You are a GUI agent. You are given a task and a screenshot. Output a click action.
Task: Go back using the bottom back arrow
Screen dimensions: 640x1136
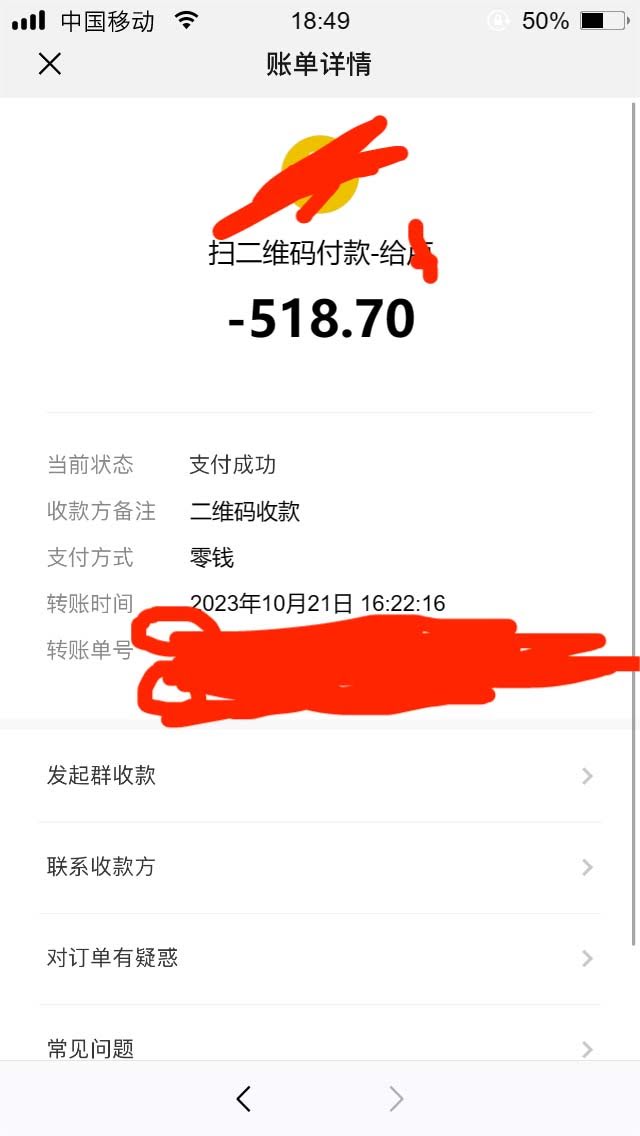(244, 1100)
